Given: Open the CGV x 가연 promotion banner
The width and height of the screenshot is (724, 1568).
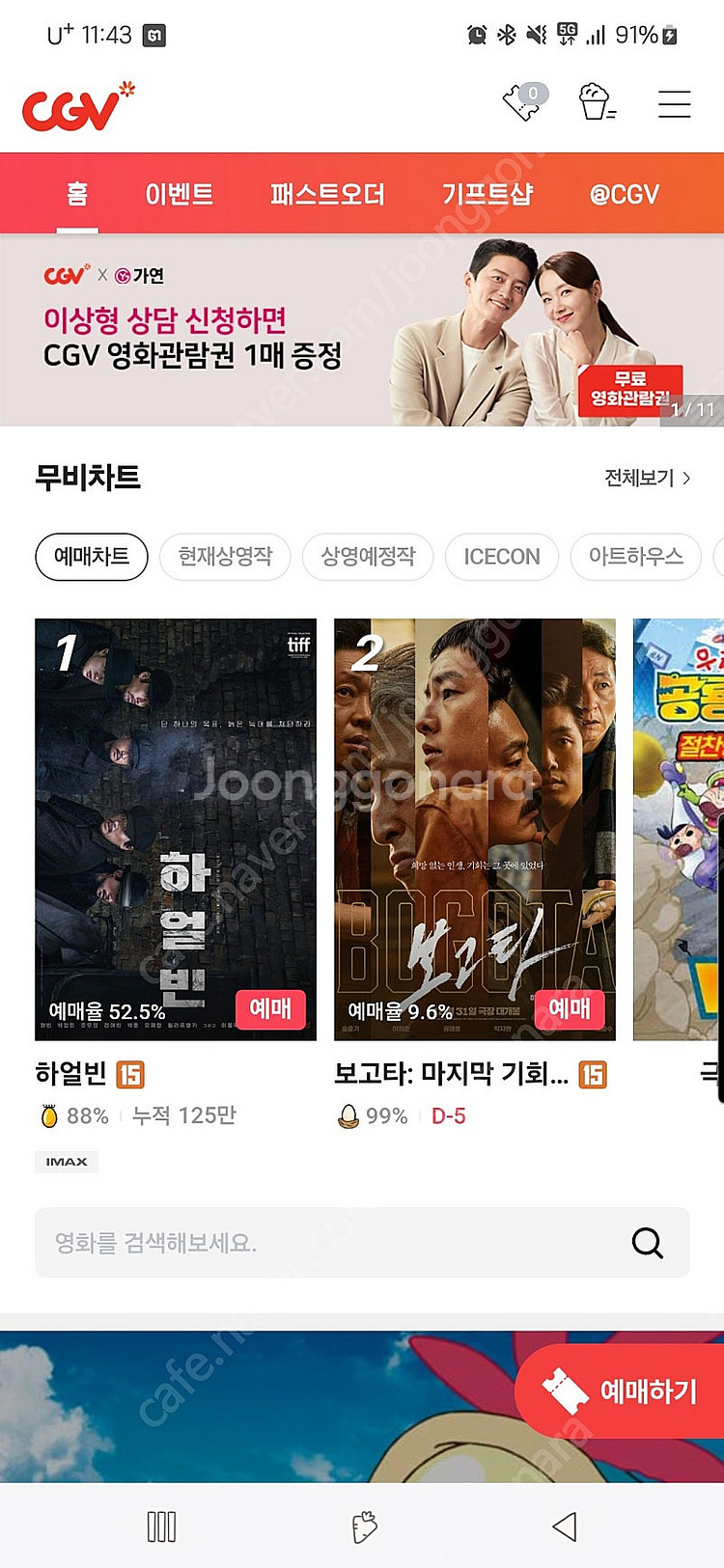Looking at the screenshot, I should pyautogui.click(x=361, y=330).
